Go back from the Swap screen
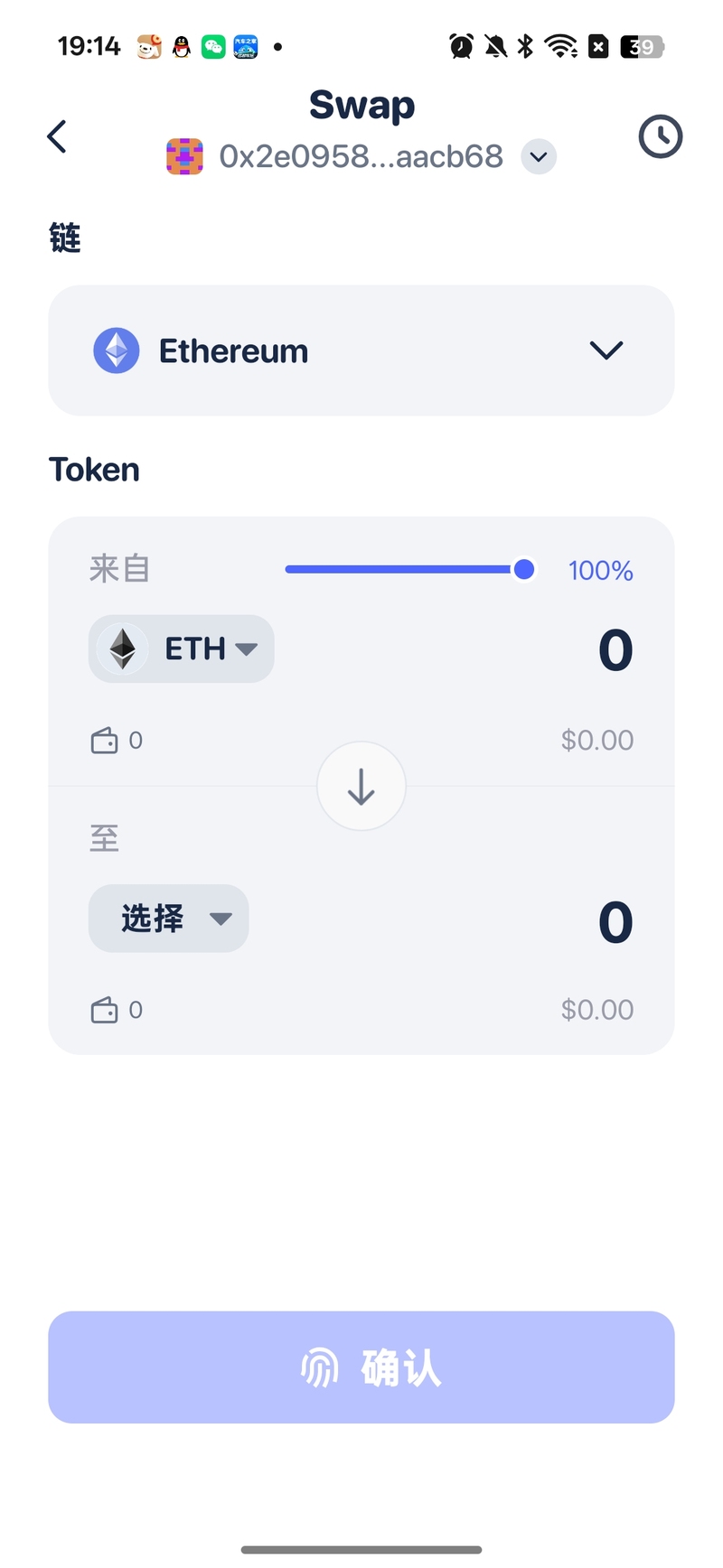The height and width of the screenshot is (1568, 723). [57, 137]
